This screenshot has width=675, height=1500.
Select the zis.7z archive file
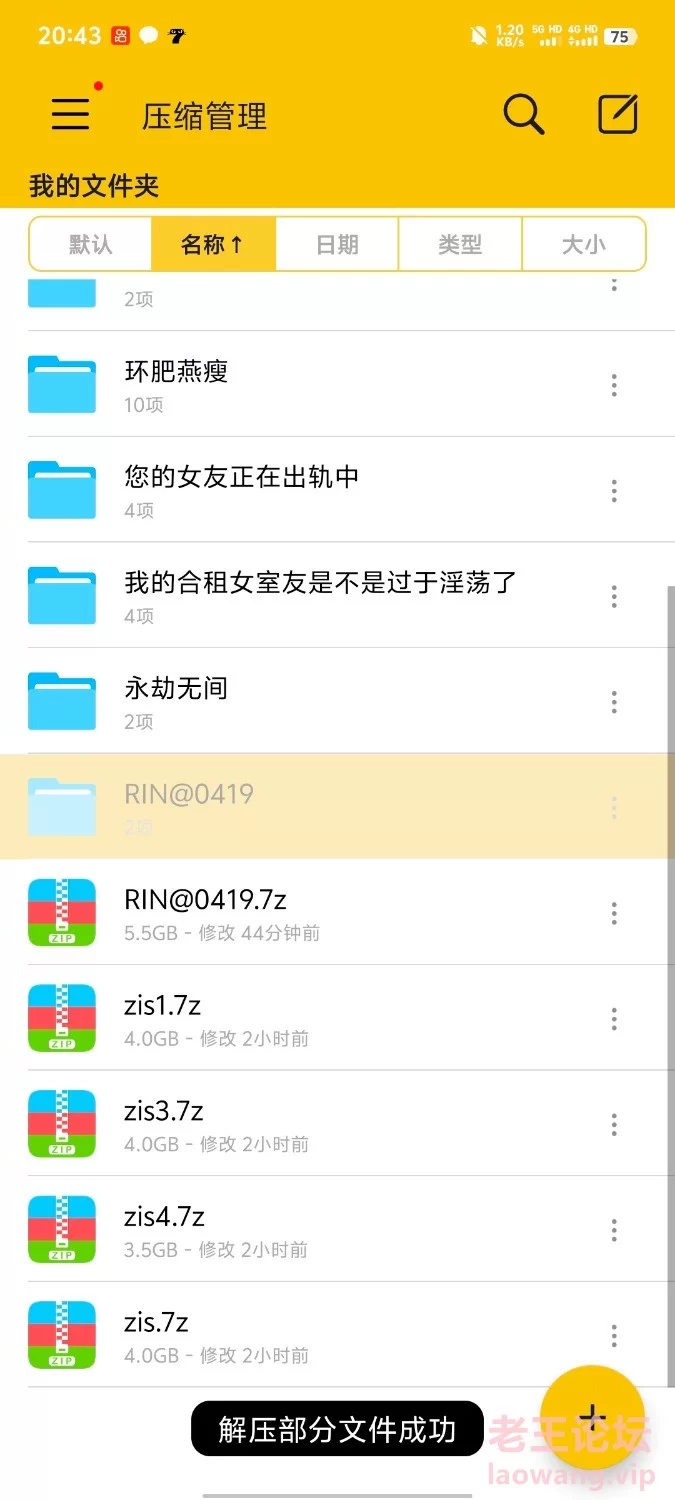[x=337, y=1335]
